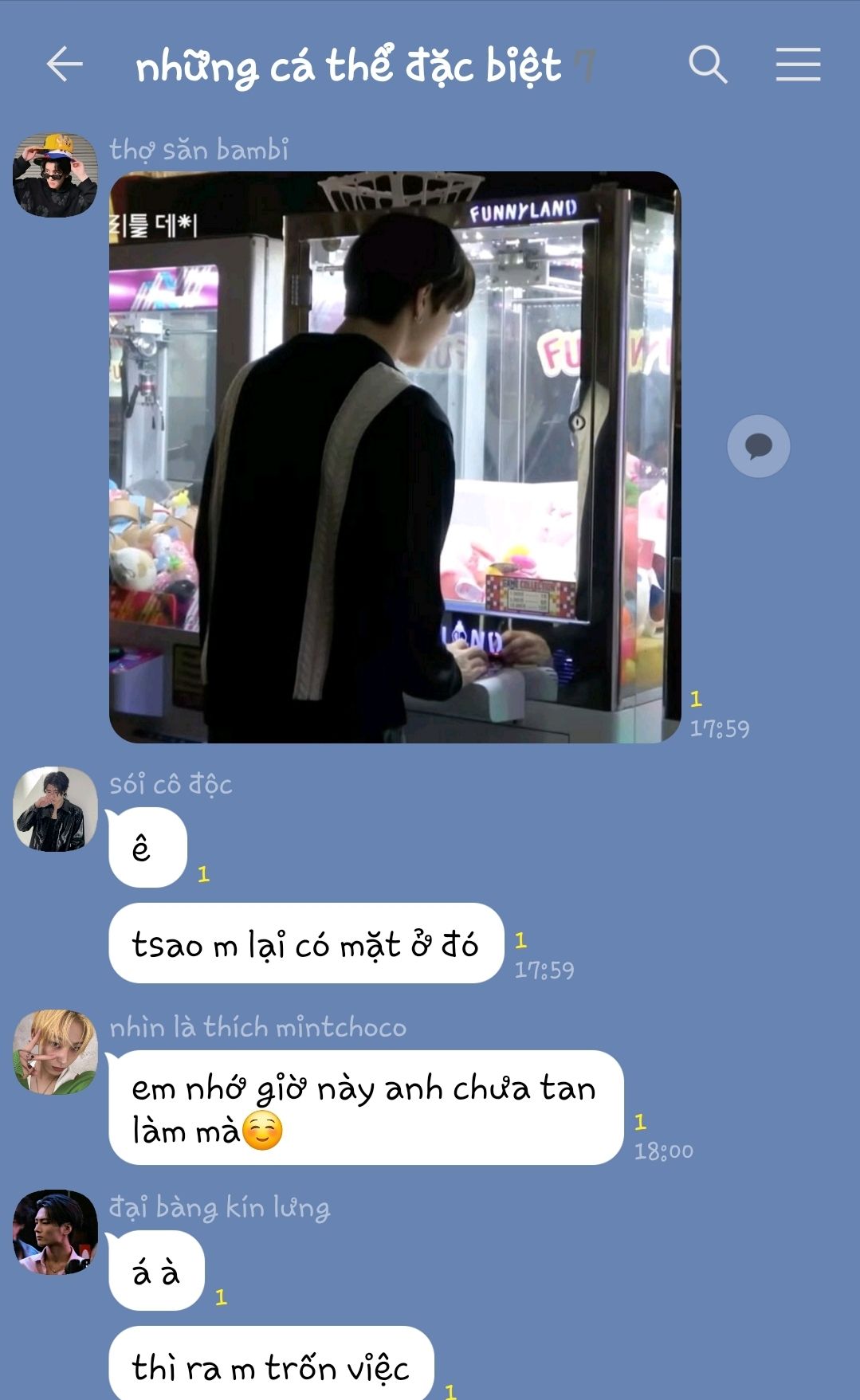This screenshot has width=860, height=1400.
Task: Tap the reply bubble beside the photo
Action: 758,446
